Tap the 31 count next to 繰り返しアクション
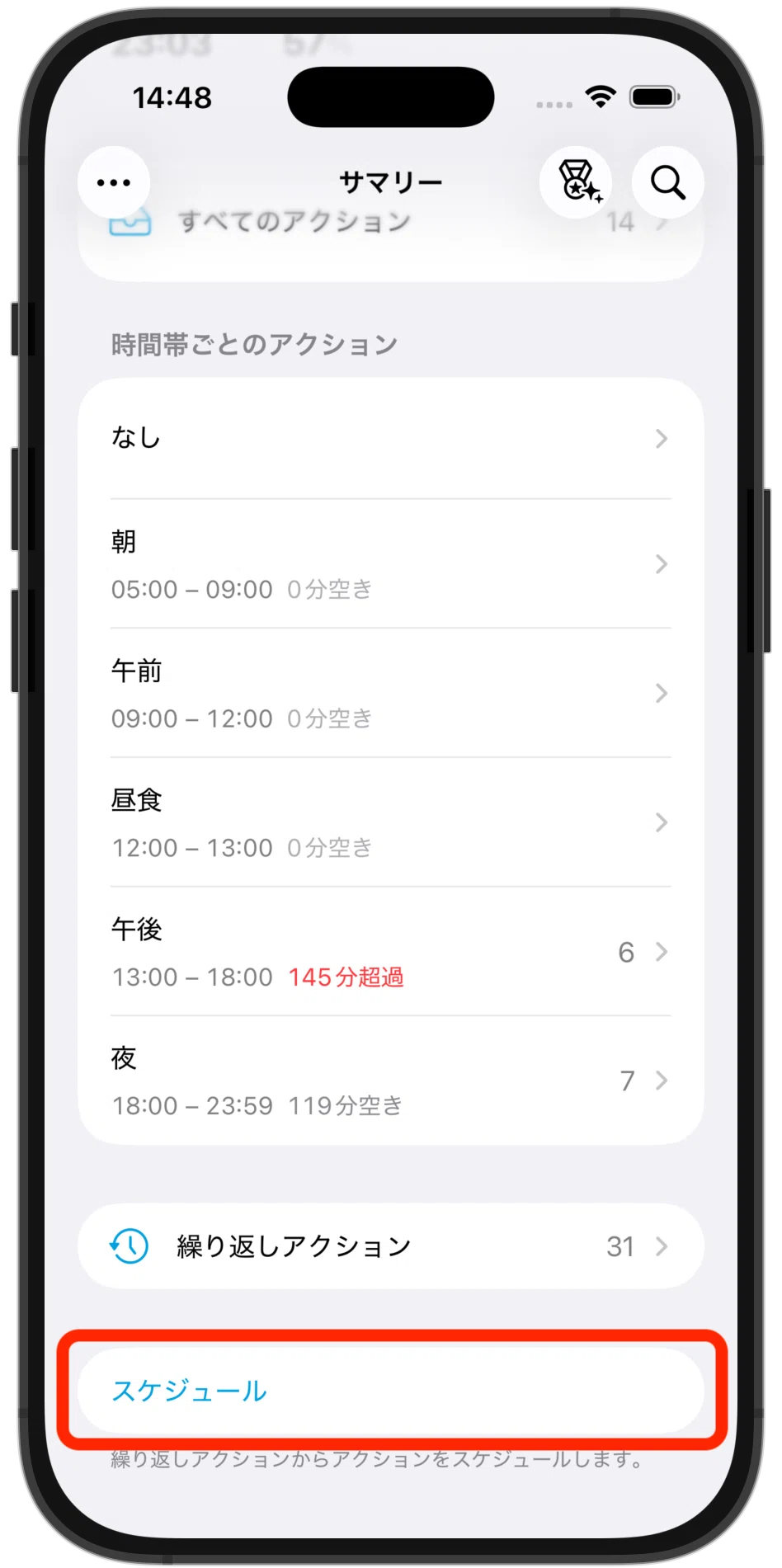 620,1245
